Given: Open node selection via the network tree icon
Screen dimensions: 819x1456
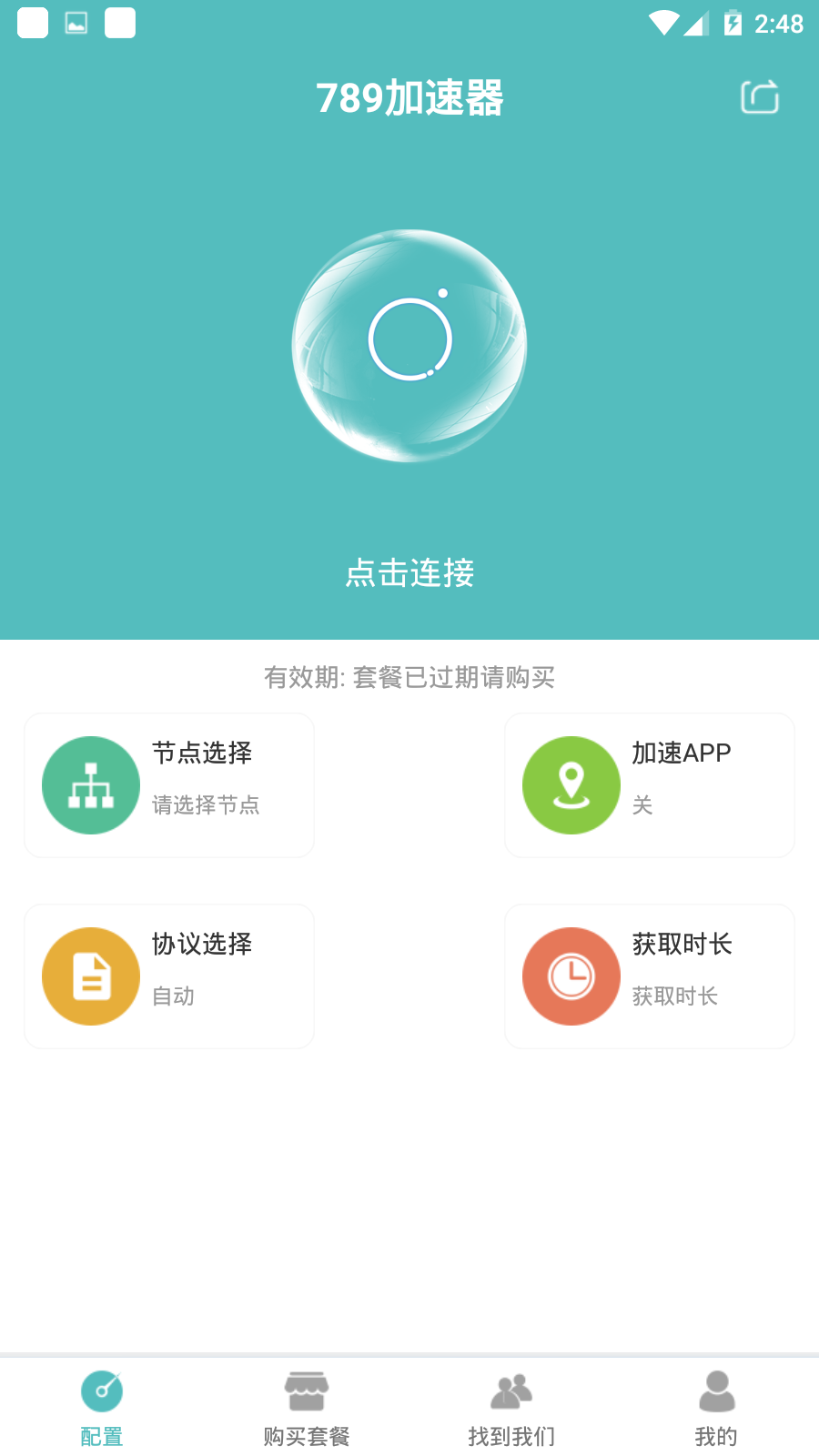Looking at the screenshot, I should pos(90,784).
